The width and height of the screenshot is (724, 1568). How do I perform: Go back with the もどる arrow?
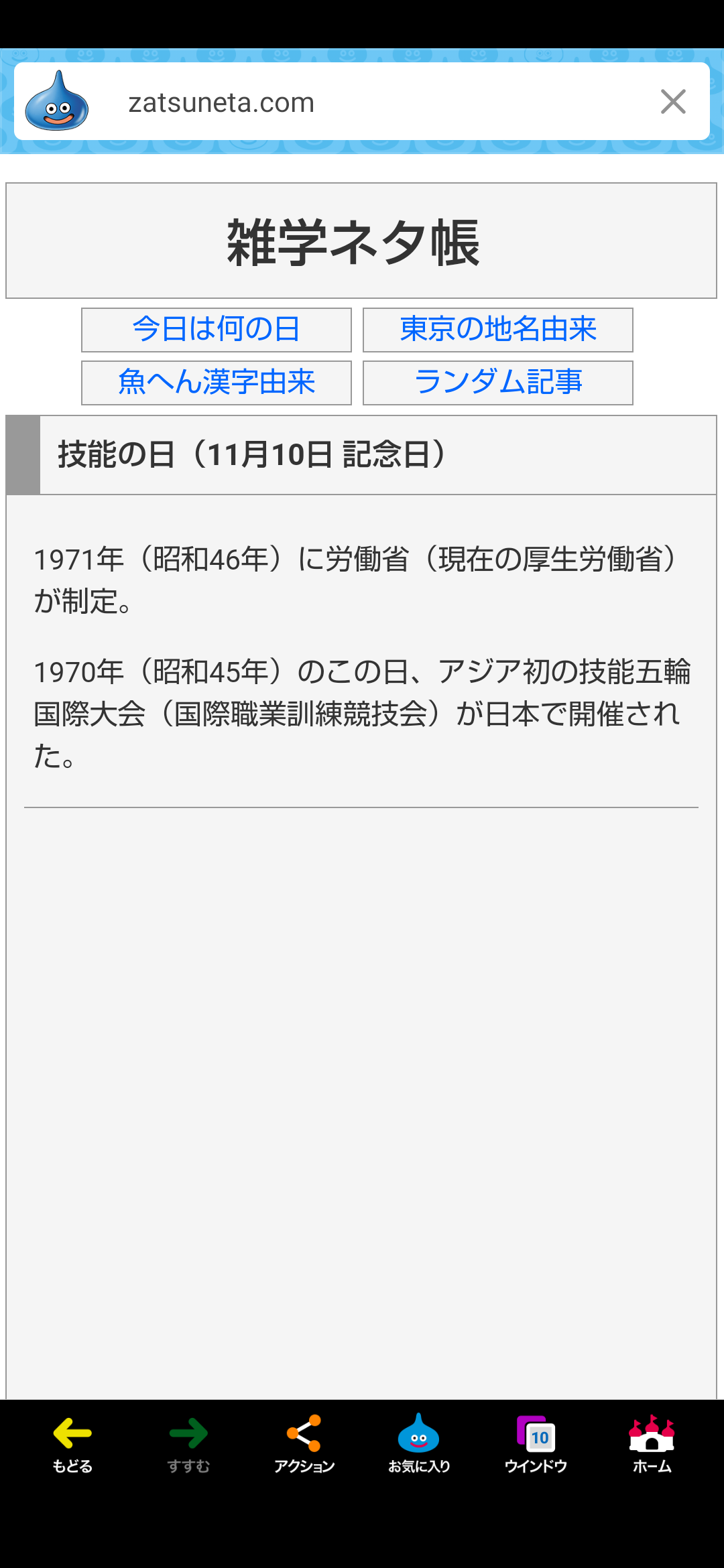pyautogui.click(x=72, y=1445)
